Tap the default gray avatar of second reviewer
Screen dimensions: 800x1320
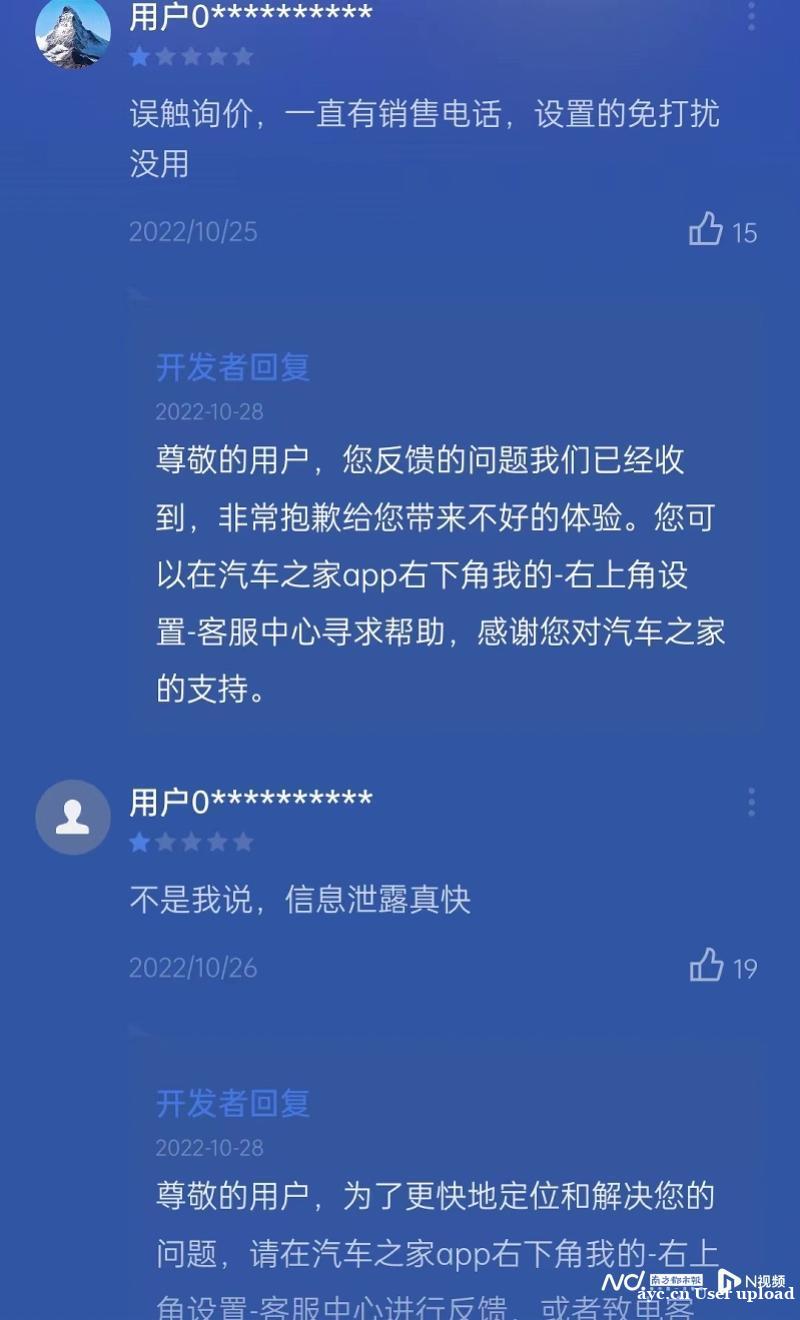(73, 817)
